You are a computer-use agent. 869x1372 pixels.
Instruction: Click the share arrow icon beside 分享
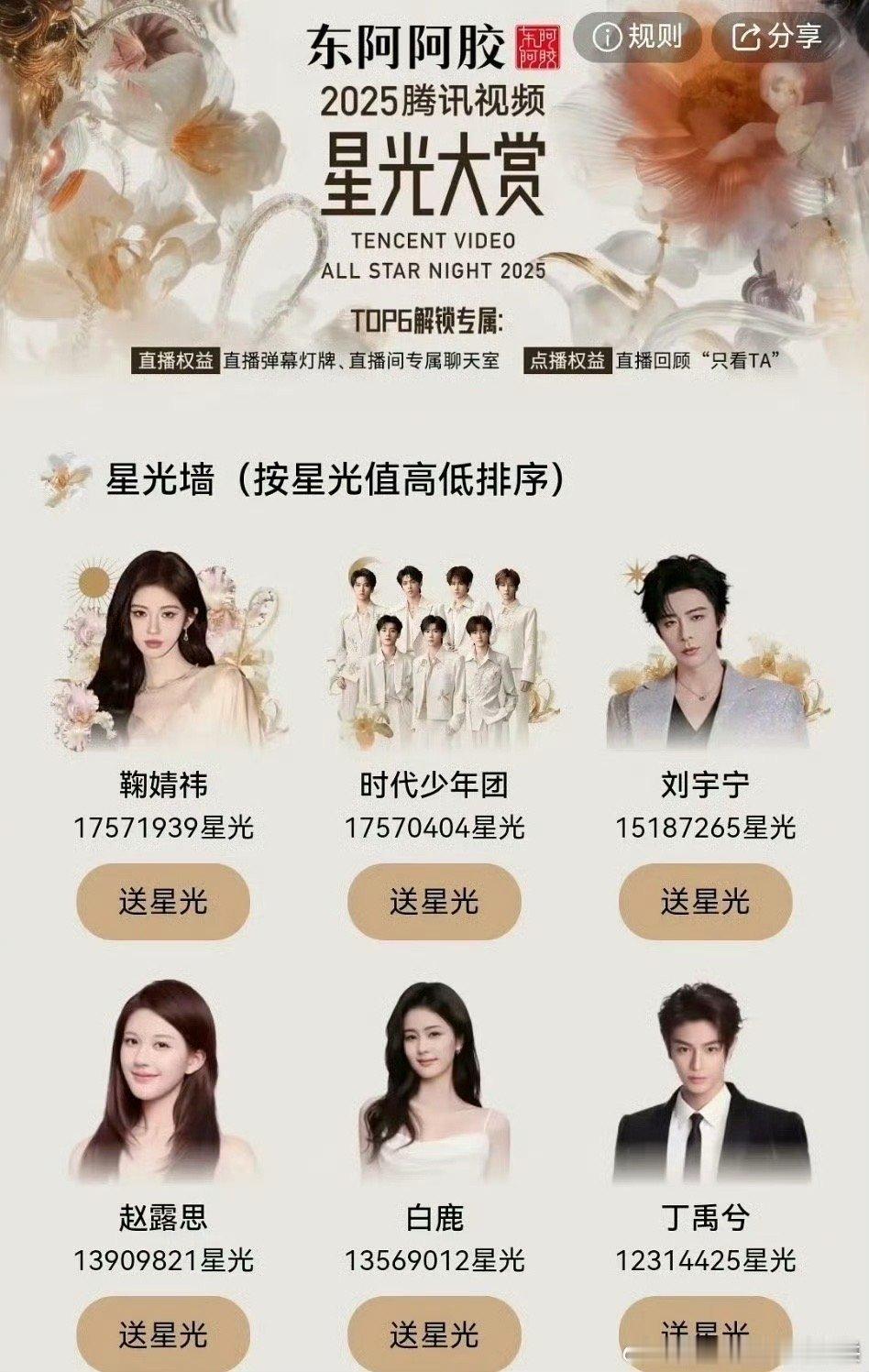click(748, 35)
